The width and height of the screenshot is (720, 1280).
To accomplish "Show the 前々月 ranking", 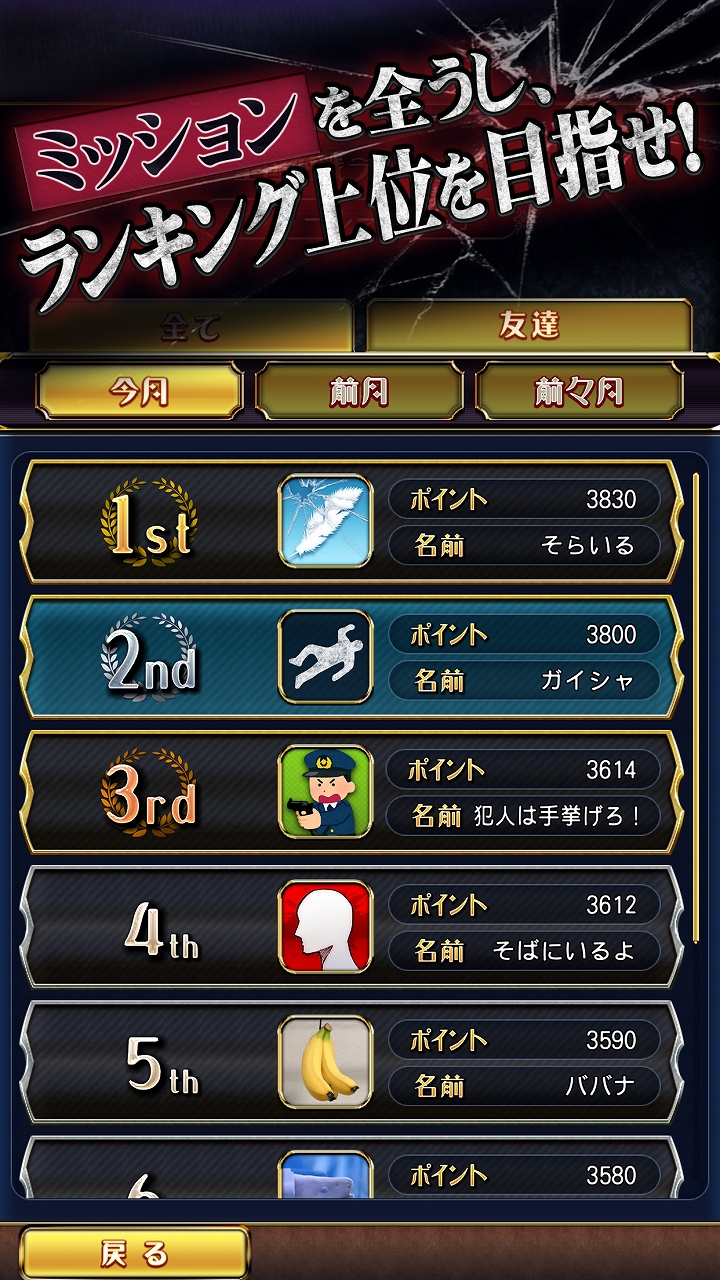I will [x=579, y=391].
